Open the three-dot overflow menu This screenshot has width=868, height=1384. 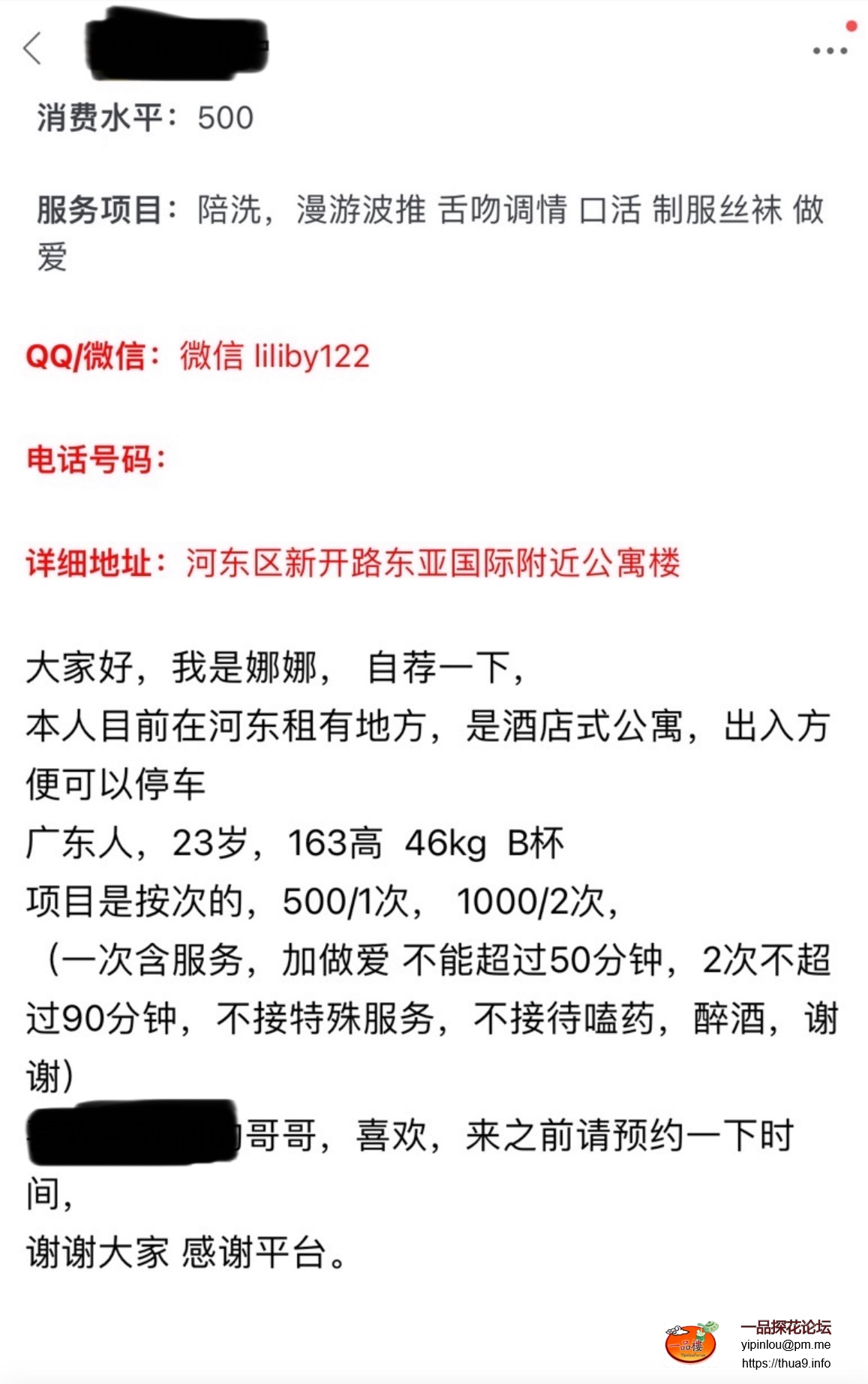[830, 51]
